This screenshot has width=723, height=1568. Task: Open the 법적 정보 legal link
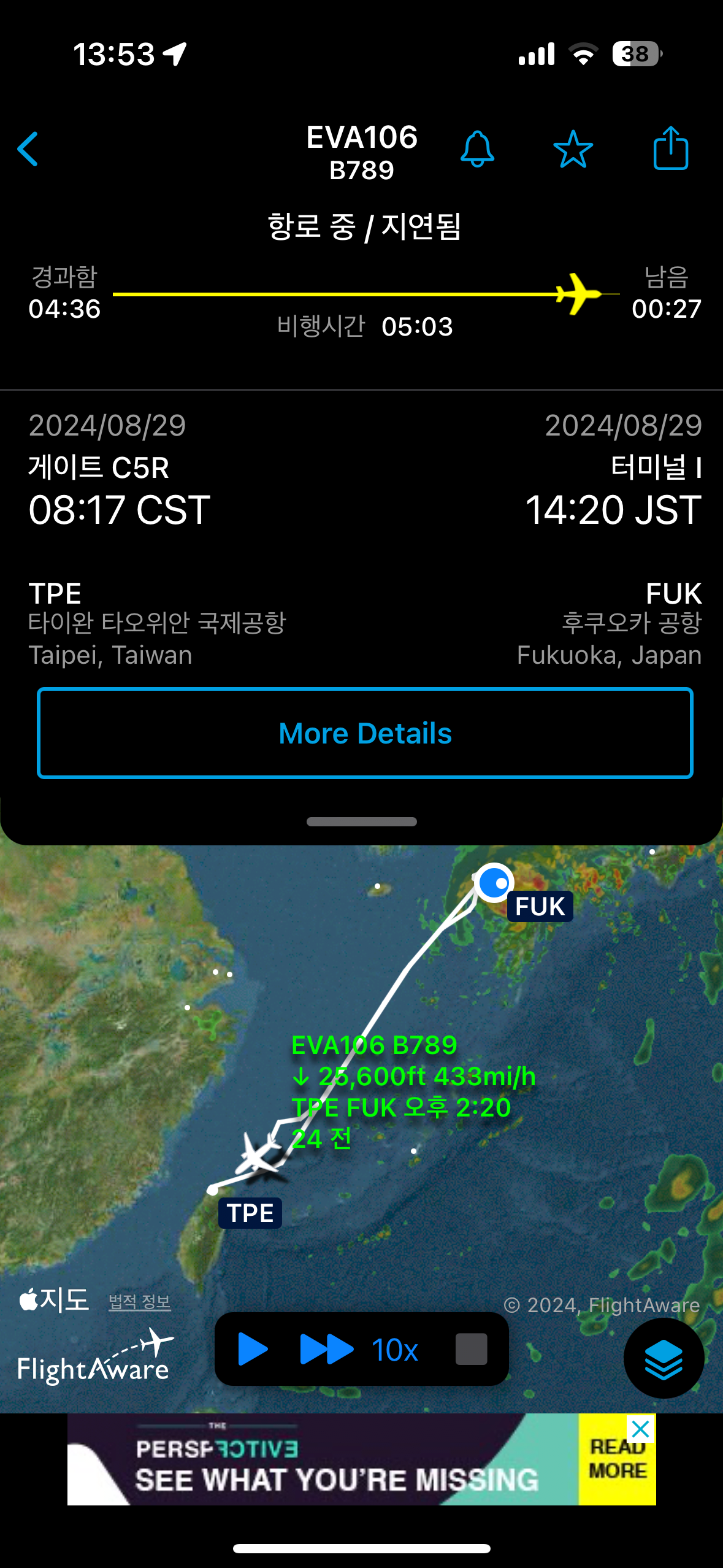tap(139, 1301)
